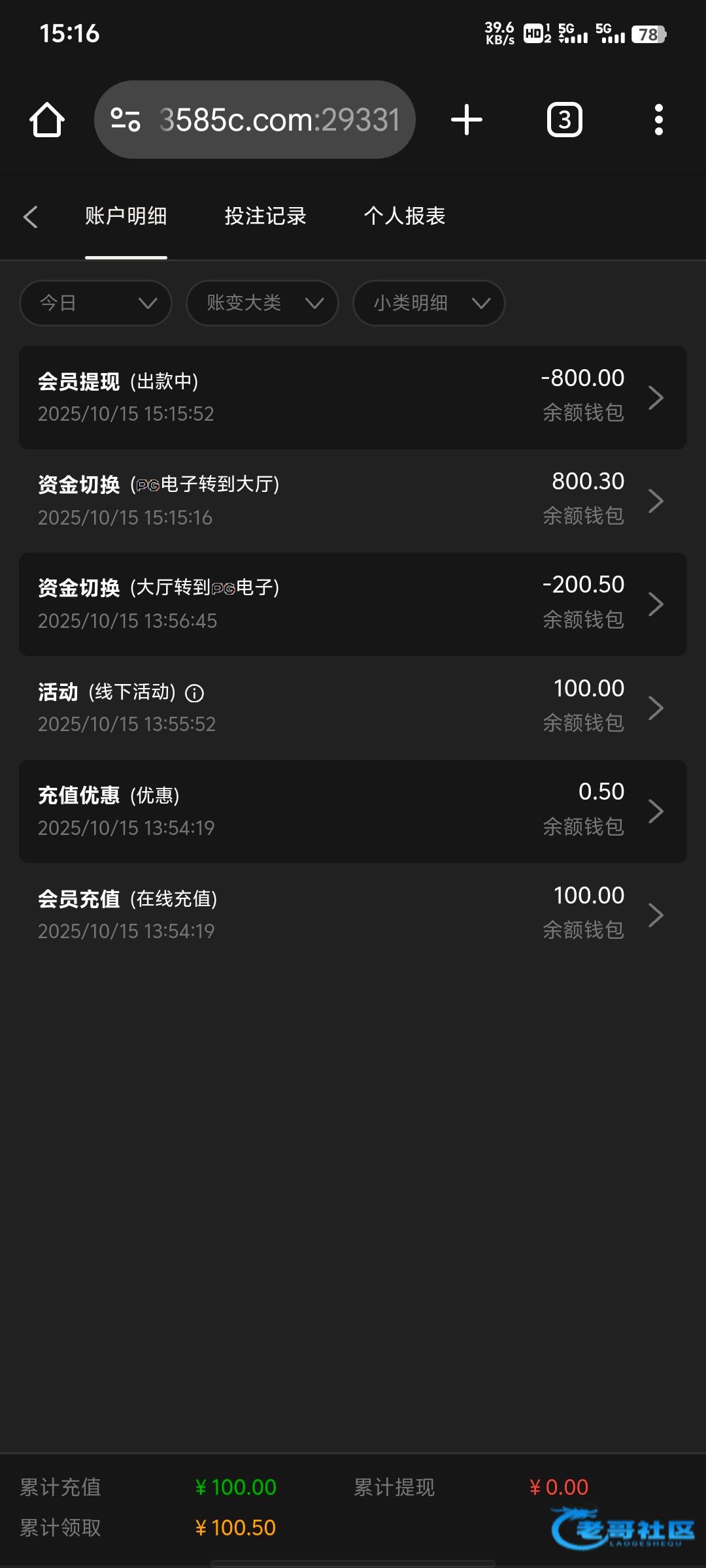706x1568 pixels.
Task: Expand the 小类明细 filter dropdown
Action: pyautogui.click(x=429, y=303)
